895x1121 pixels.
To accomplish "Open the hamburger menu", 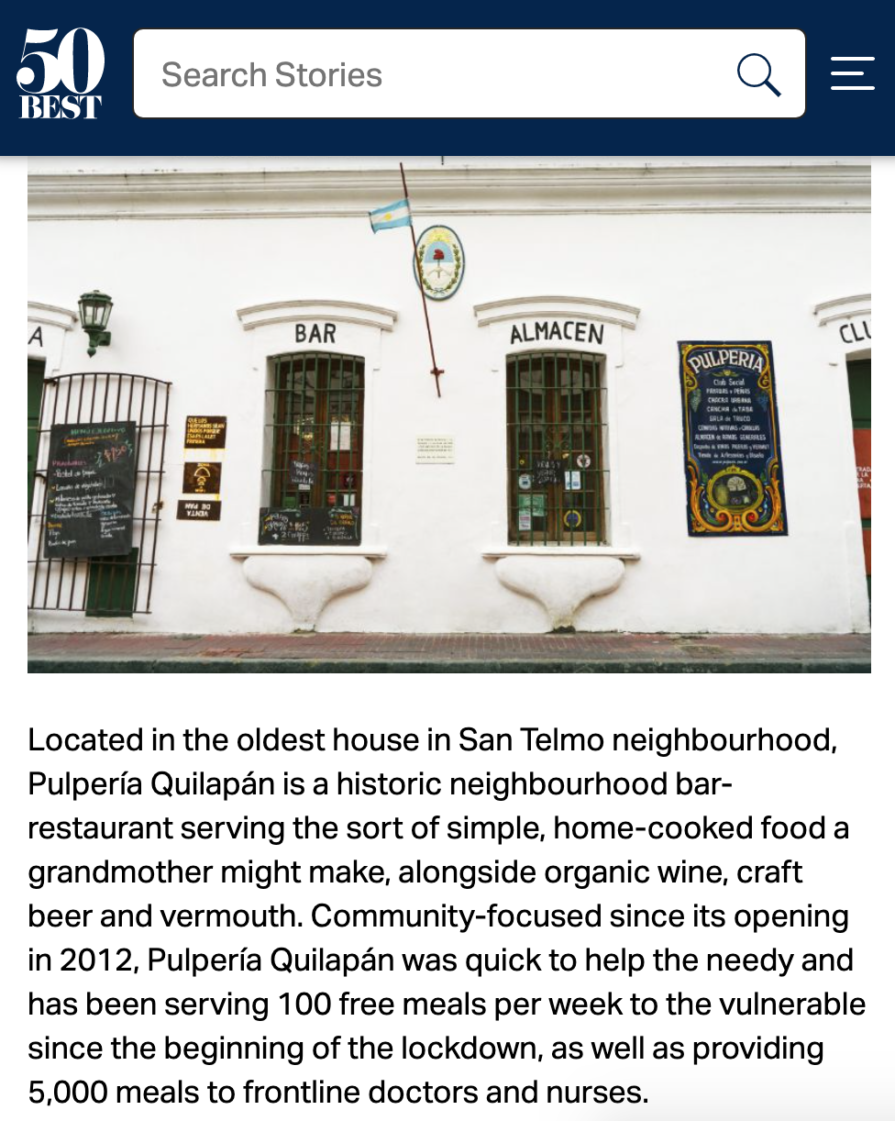I will (852, 74).
